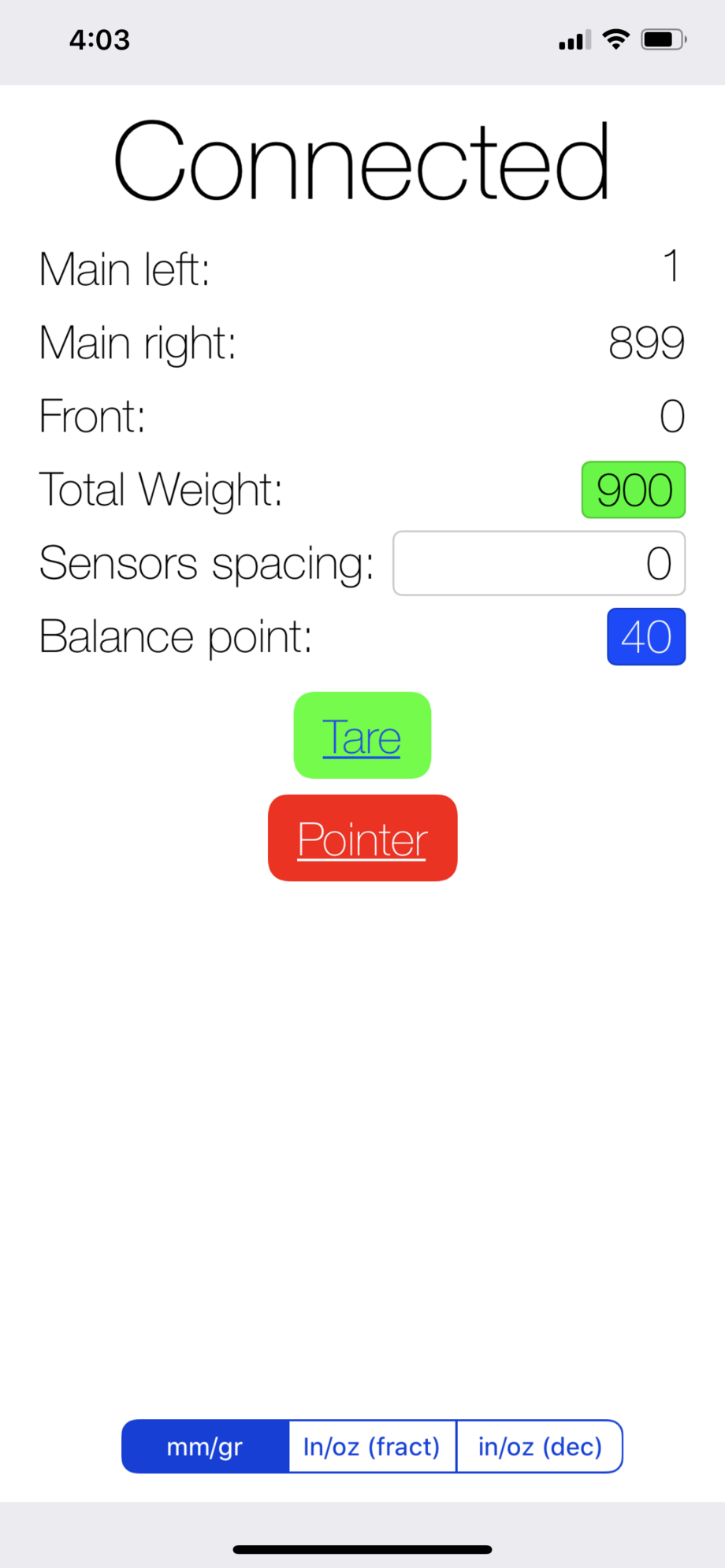The image size is (725, 1568).
Task: Tap the green Tare button
Action: tap(362, 736)
